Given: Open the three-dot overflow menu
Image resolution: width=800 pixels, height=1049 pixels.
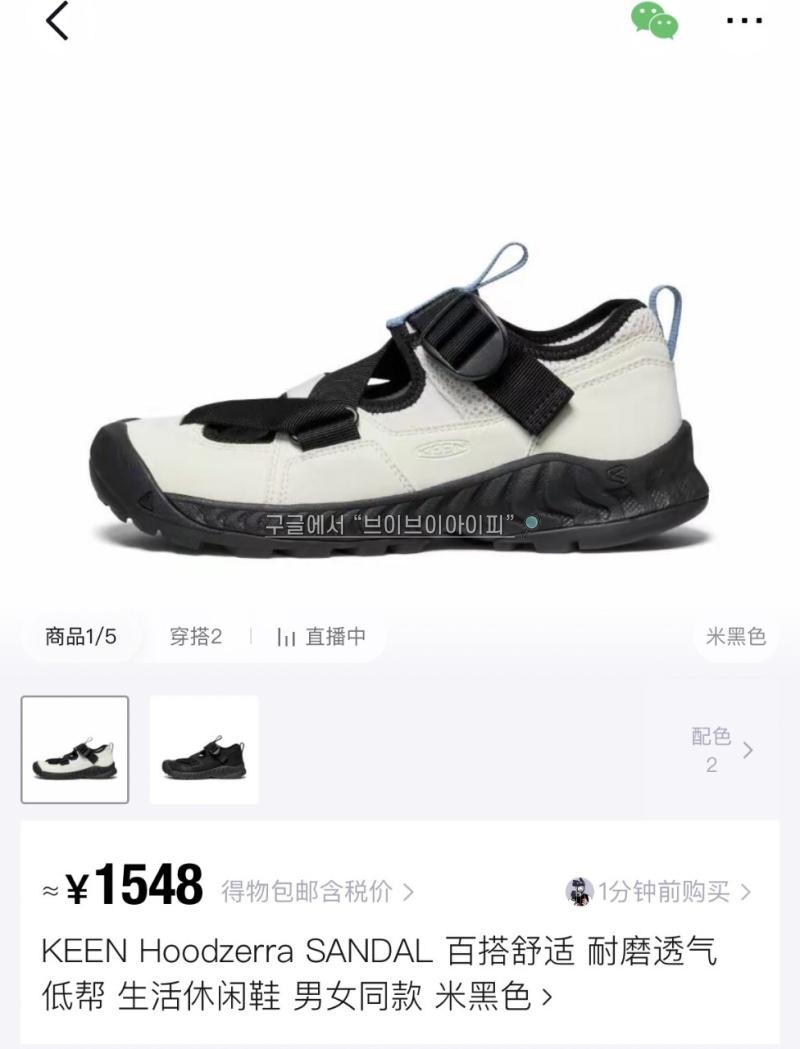Looking at the screenshot, I should [x=744, y=21].
